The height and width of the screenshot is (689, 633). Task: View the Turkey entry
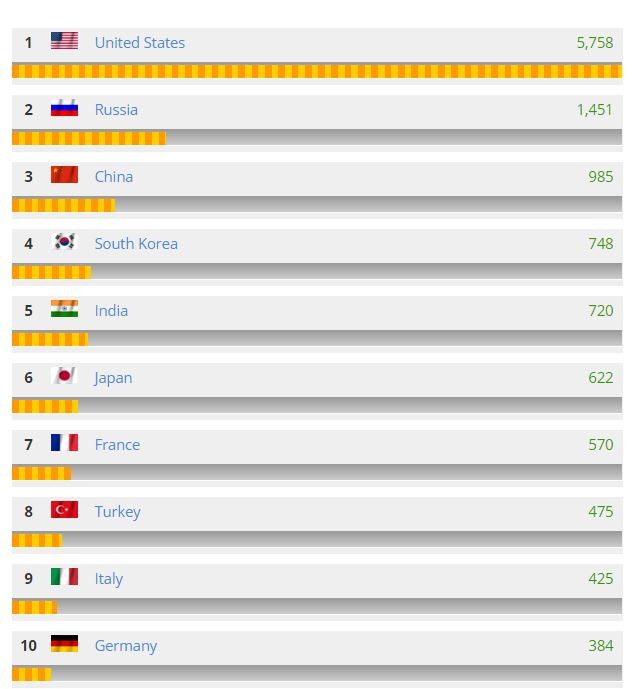(x=117, y=512)
